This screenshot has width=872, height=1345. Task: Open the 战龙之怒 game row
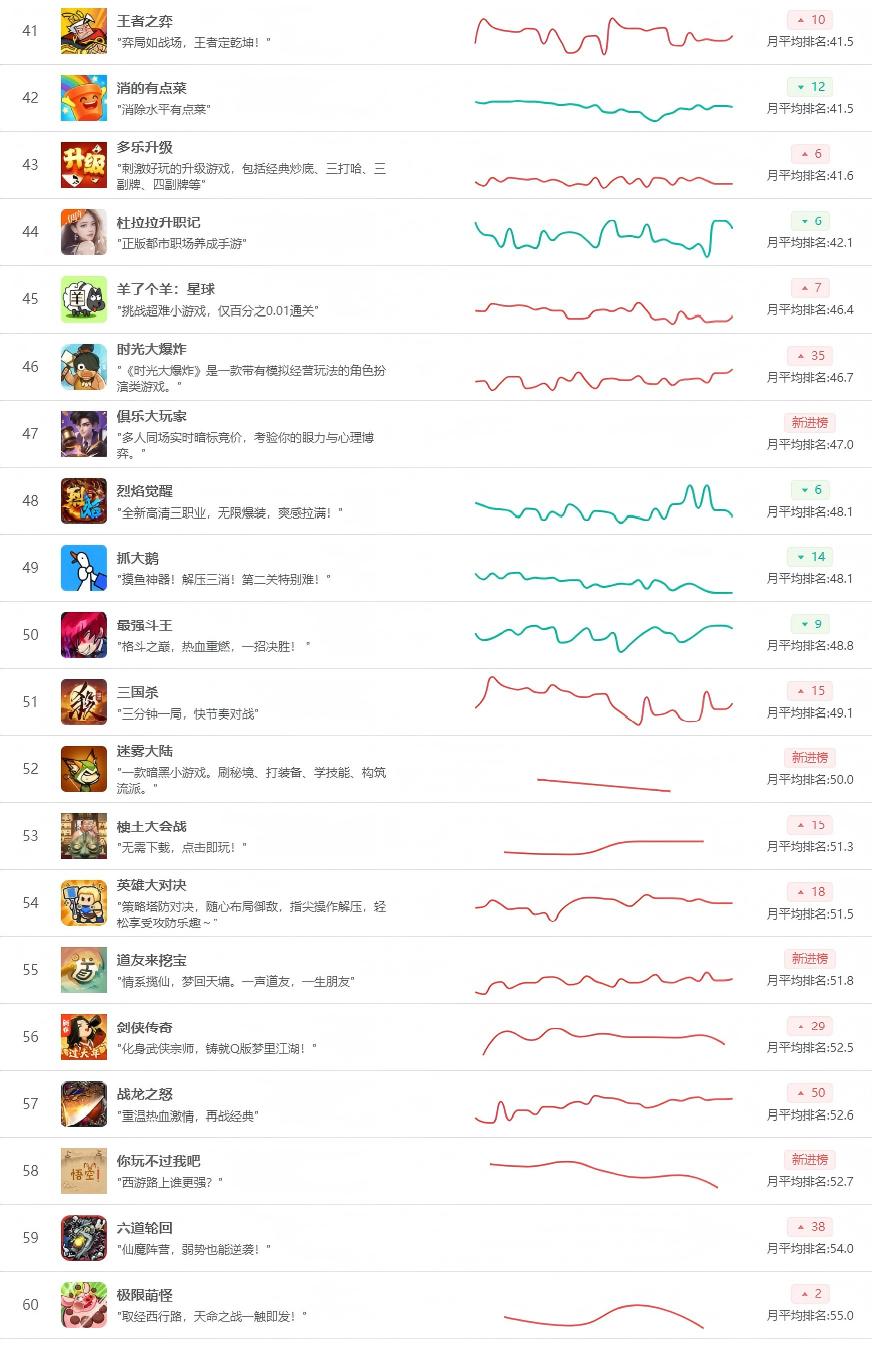436,1103
